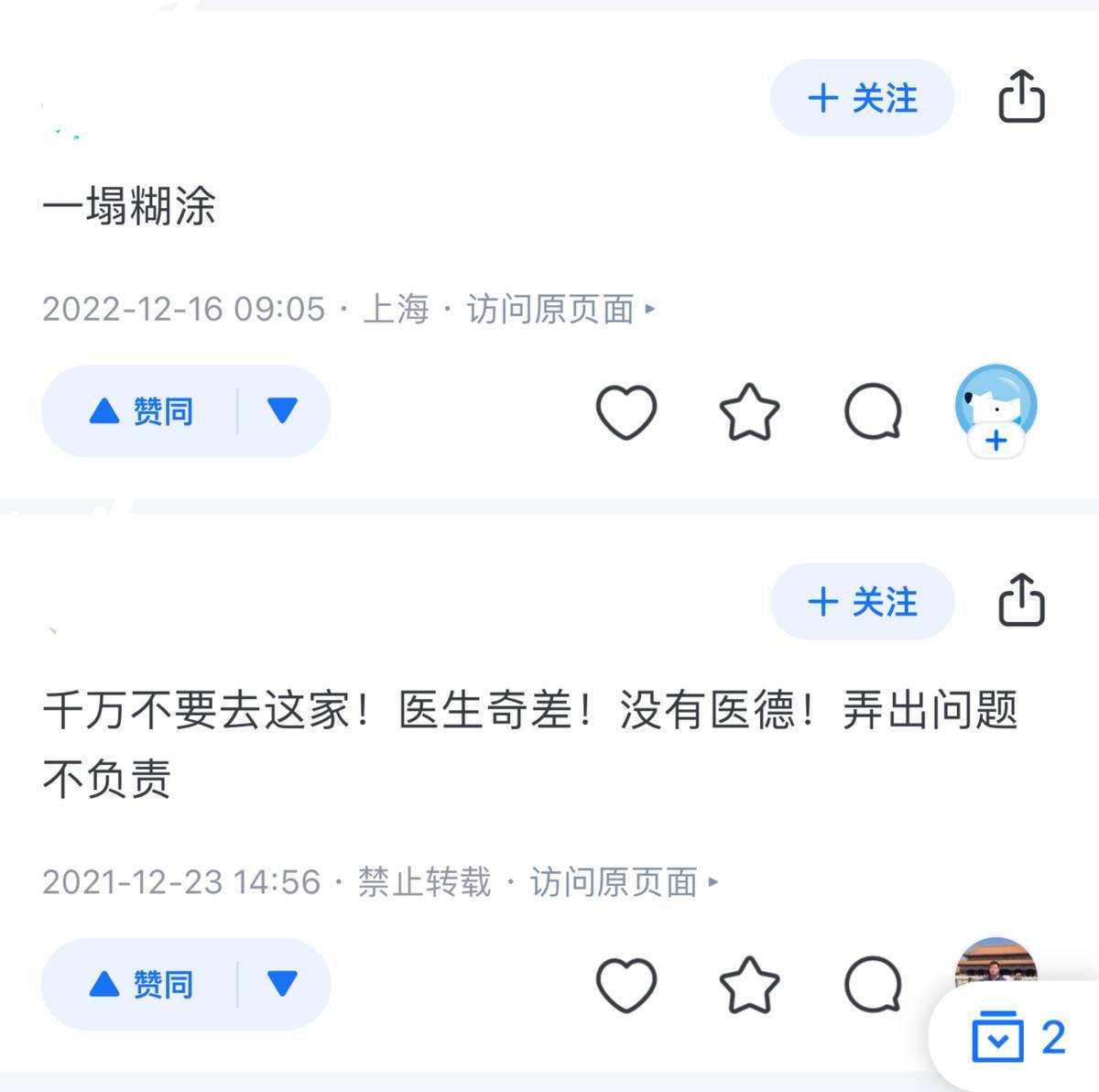Screen dimensions: 1099x1092
Task: Share the 一塌糊涂 answer
Action: [1021, 97]
